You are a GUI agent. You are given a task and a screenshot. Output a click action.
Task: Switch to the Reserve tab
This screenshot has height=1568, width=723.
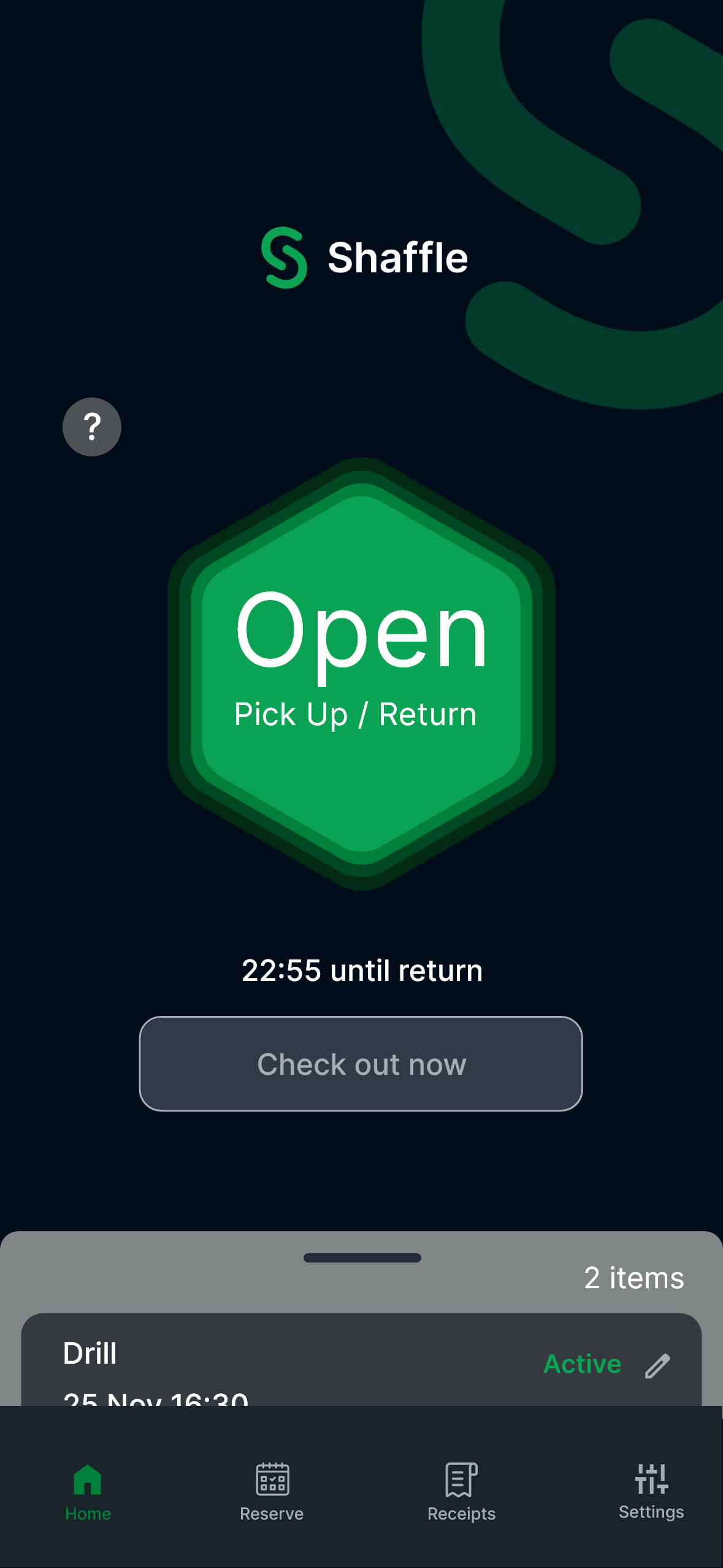tap(272, 1491)
